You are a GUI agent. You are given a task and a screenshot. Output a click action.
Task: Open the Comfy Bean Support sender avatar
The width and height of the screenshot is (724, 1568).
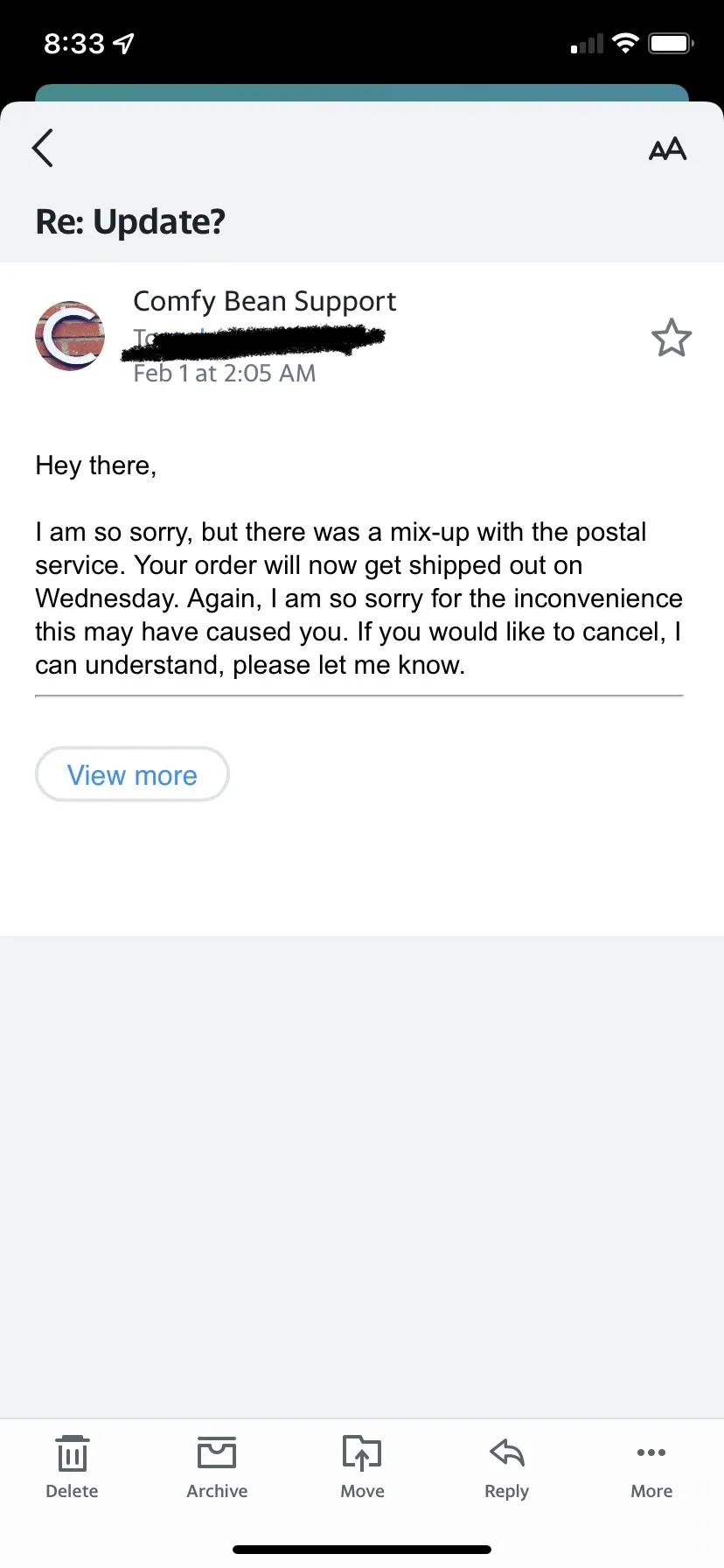point(70,336)
